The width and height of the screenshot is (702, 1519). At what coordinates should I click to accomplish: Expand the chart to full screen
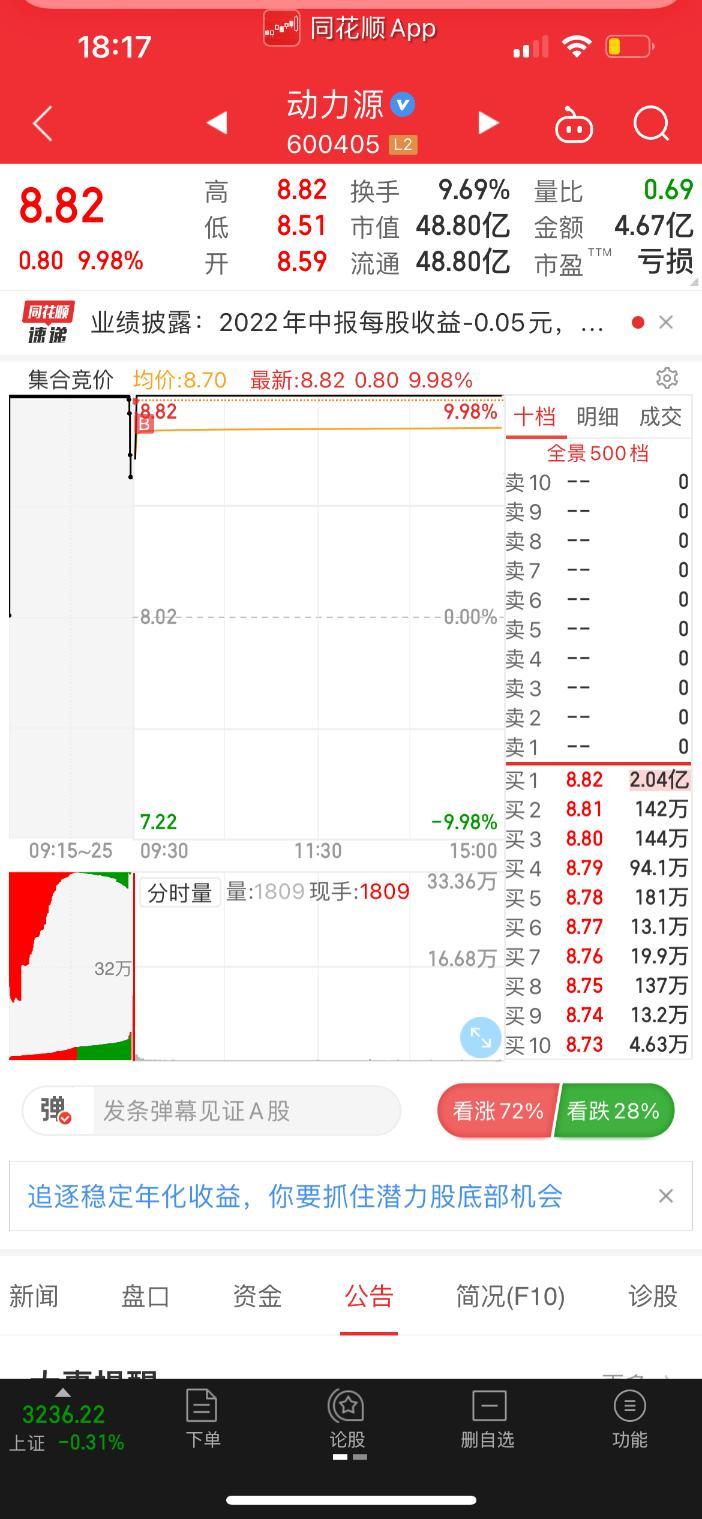pos(480,1037)
